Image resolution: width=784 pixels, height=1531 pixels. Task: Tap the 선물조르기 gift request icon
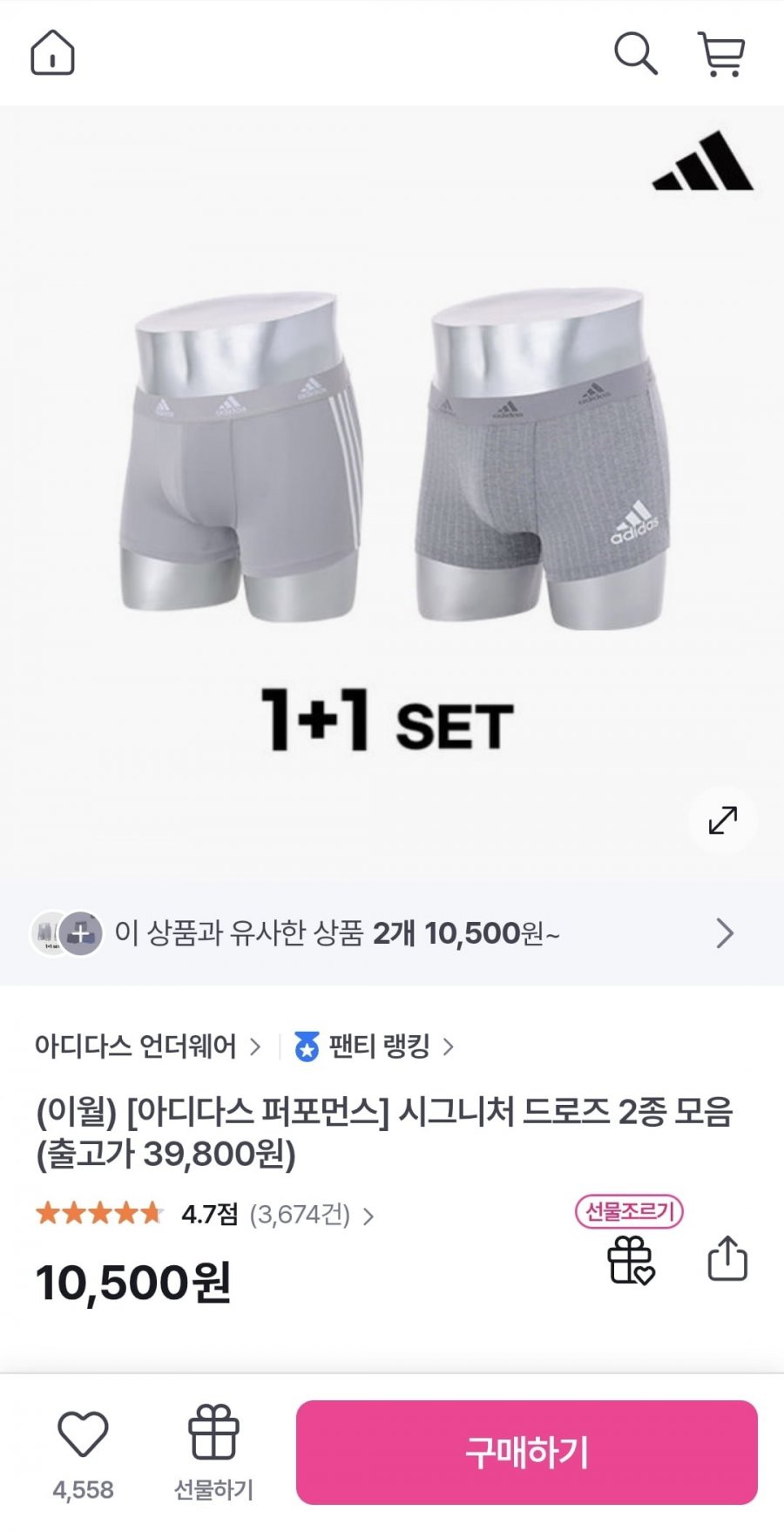tap(631, 1259)
